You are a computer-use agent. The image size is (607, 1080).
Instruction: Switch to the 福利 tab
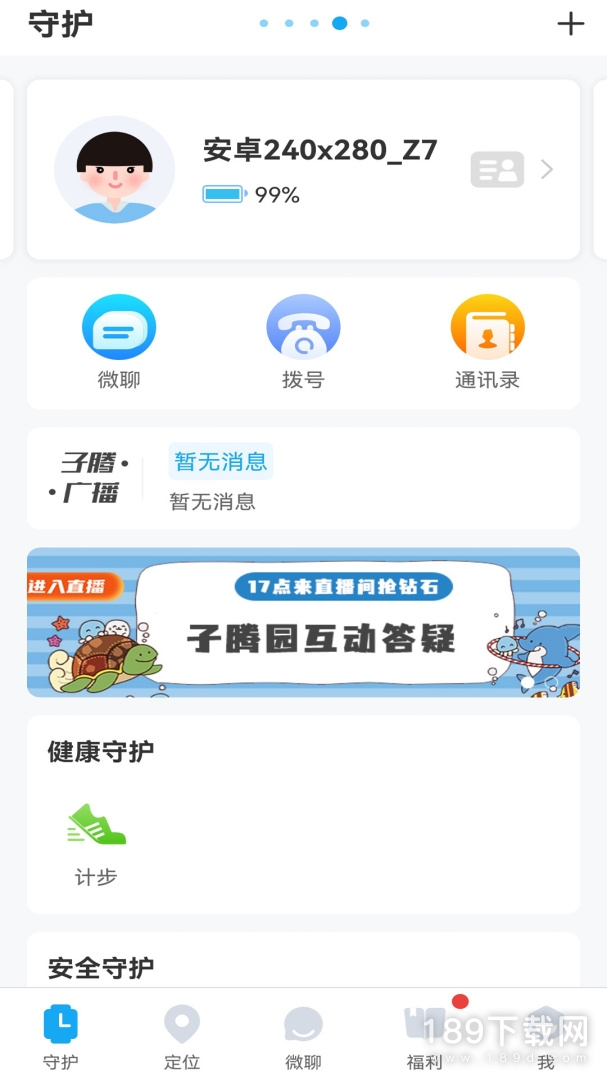point(424,1035)
